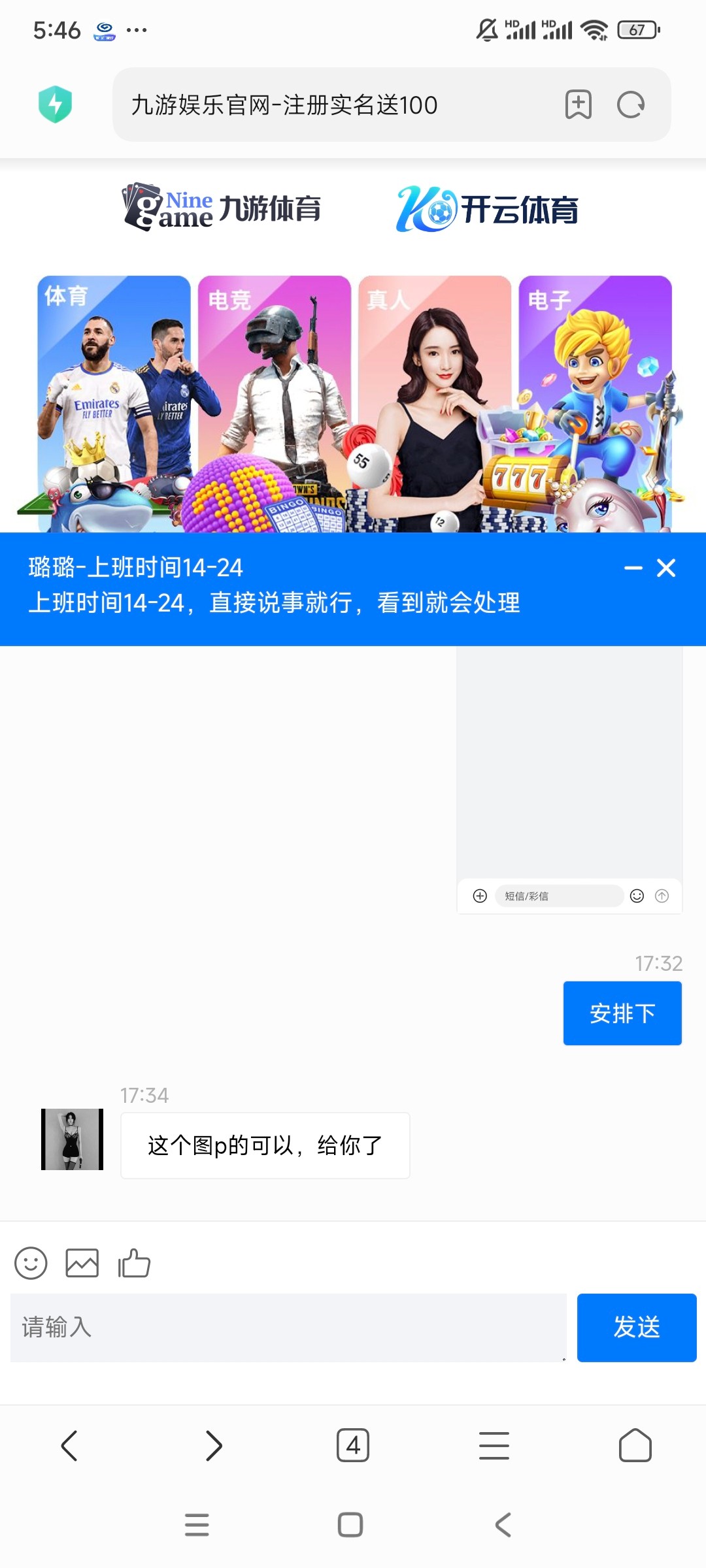Go back to previous page in browser
This screenshot has width=706, height=1568.
point(69,1445)
